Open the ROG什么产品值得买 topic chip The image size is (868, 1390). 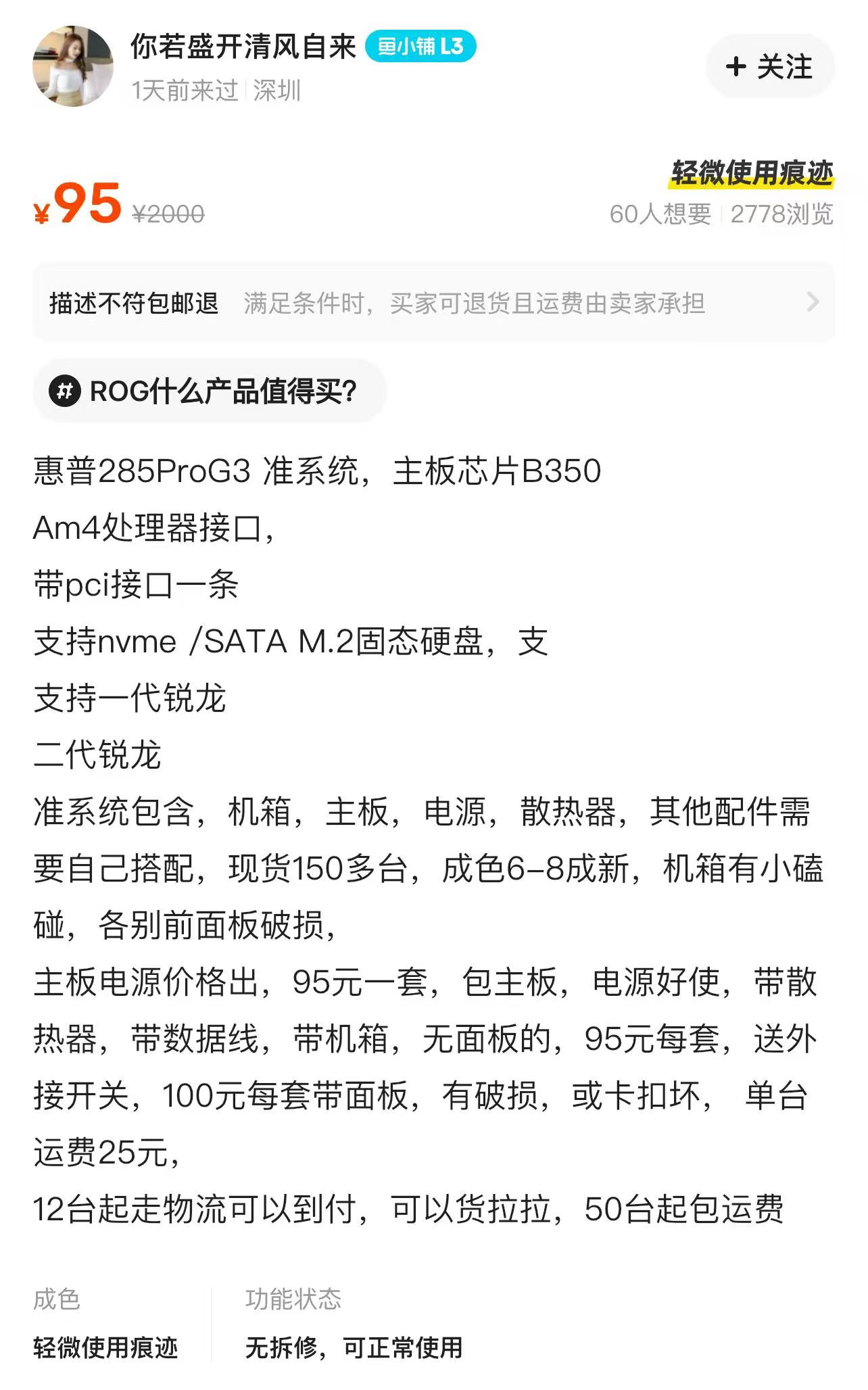point(210,391)
